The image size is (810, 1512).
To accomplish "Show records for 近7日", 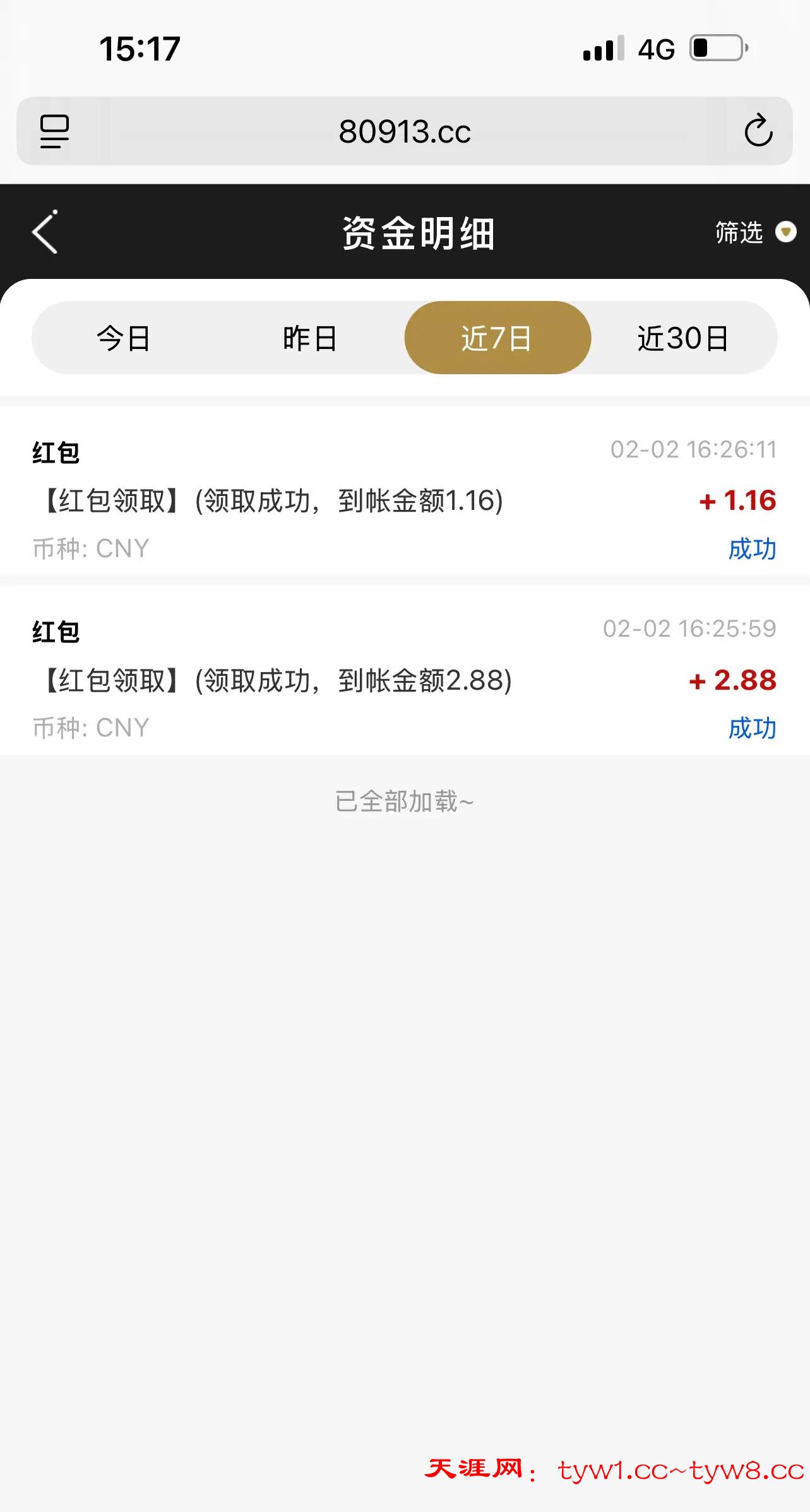I will 497,338.
